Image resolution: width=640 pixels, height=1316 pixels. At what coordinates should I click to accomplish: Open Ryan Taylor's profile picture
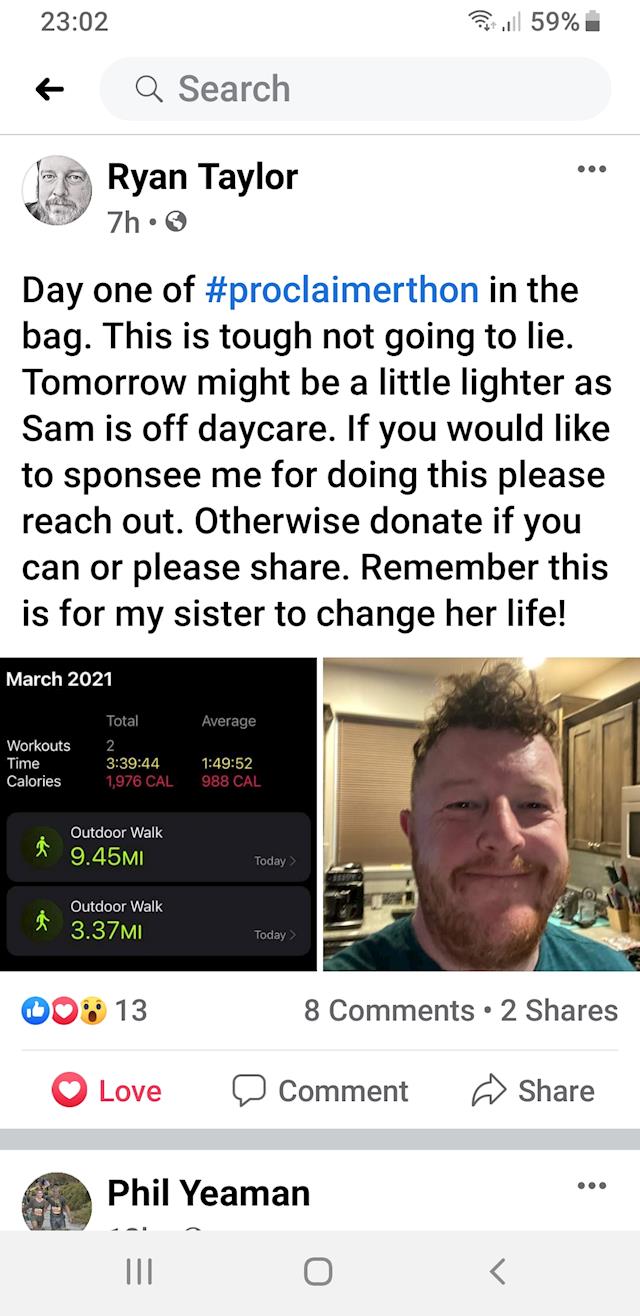(x=57, y=190)
